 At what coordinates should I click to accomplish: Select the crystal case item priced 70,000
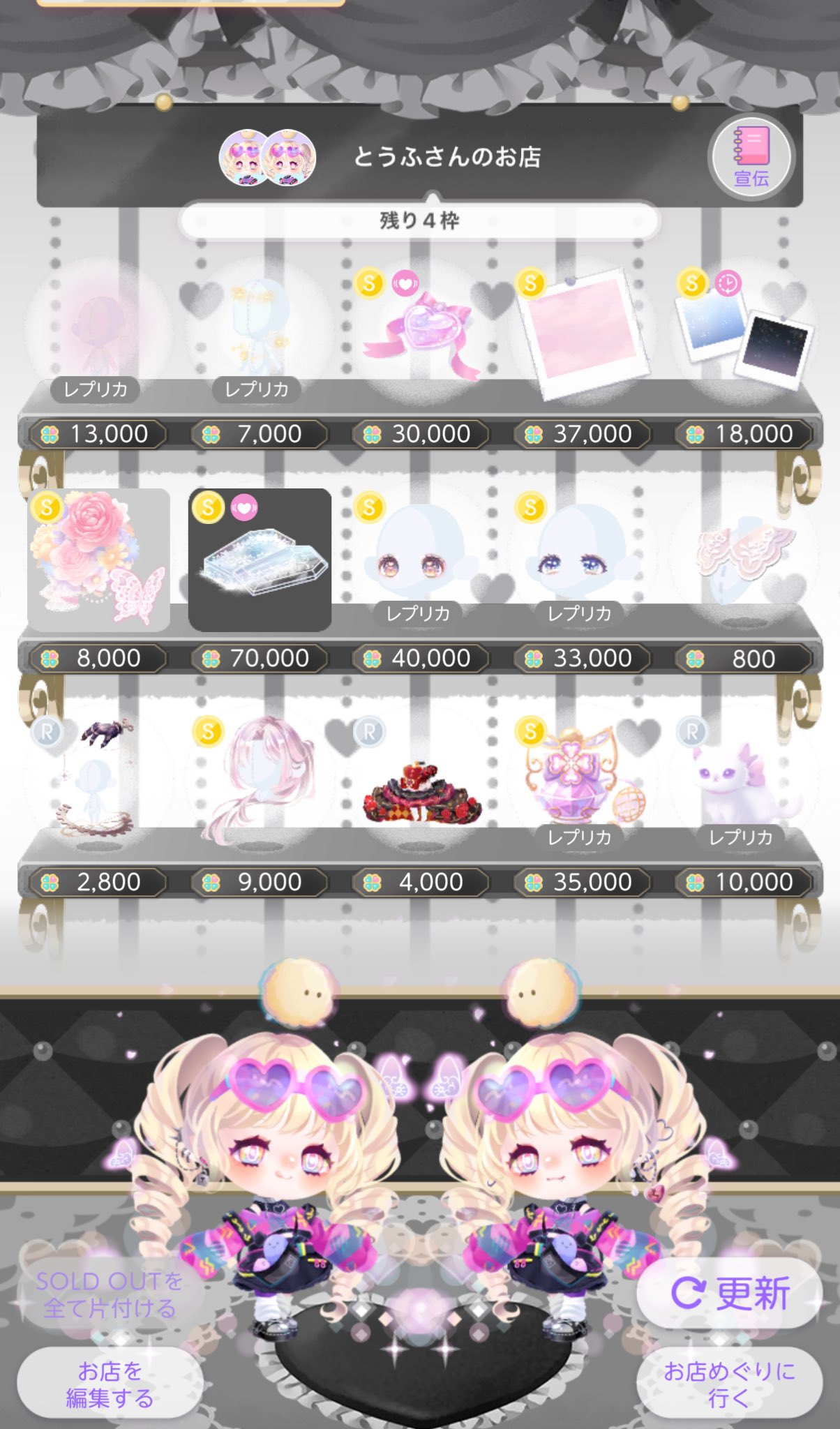pyautogui.click(x=260, y=560)
